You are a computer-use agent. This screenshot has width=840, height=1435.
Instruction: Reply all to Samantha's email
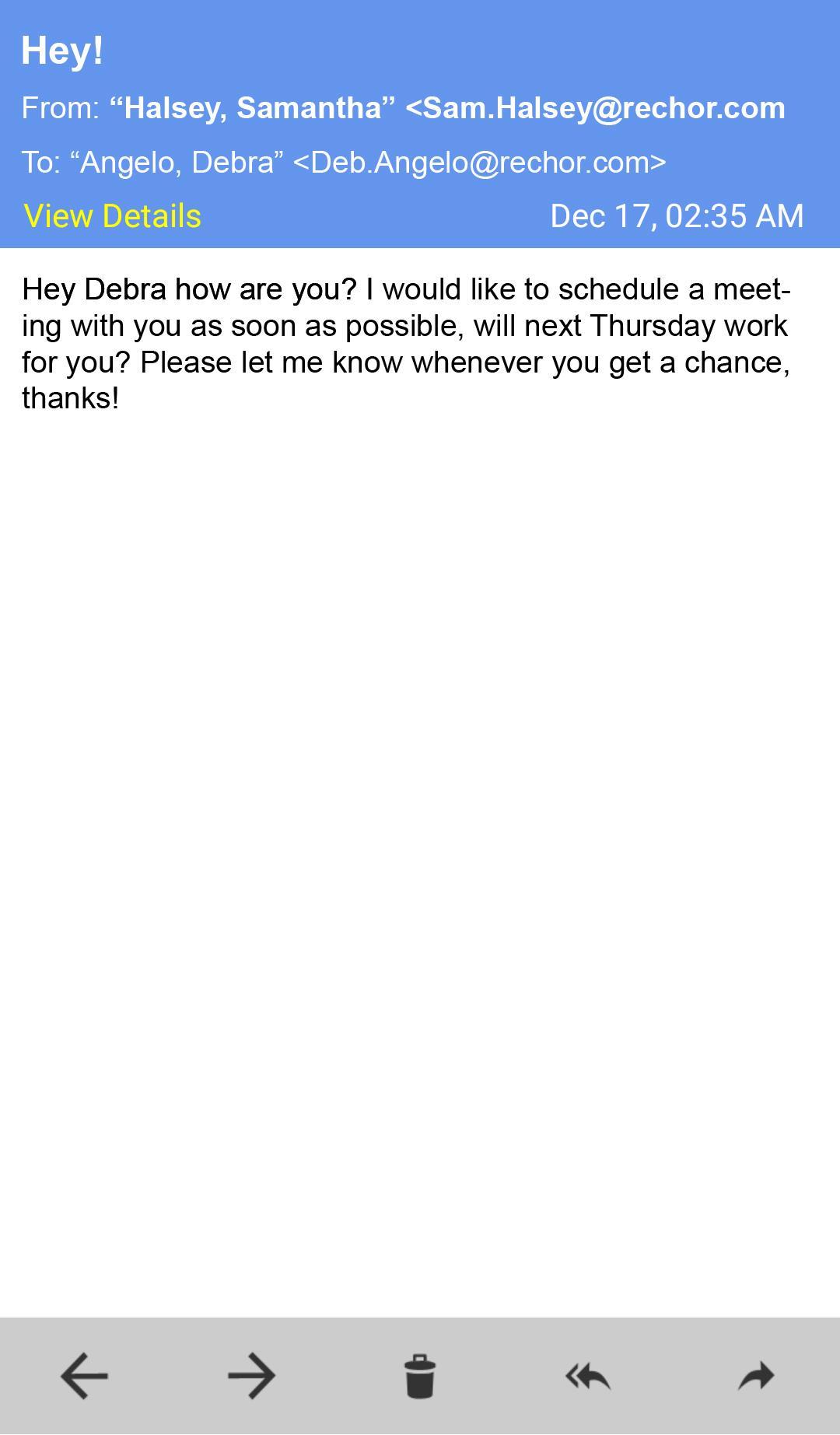tap(588, 1376)
